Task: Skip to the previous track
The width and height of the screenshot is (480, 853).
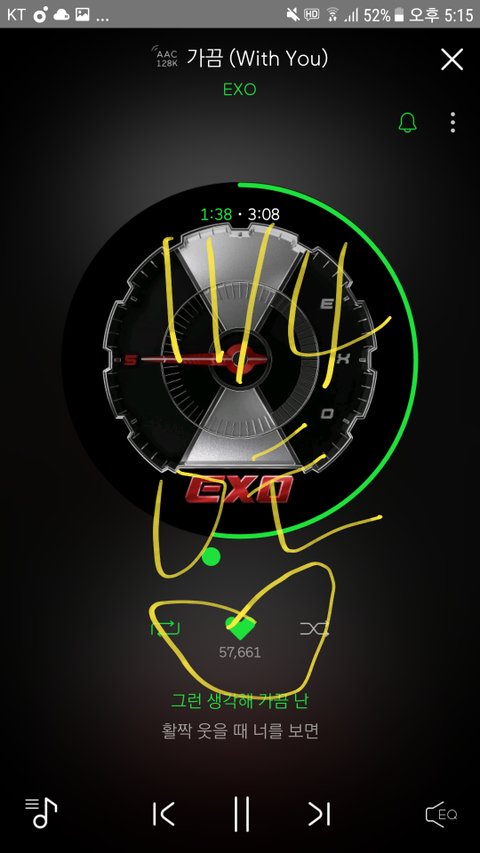Action: coord(163,814)
